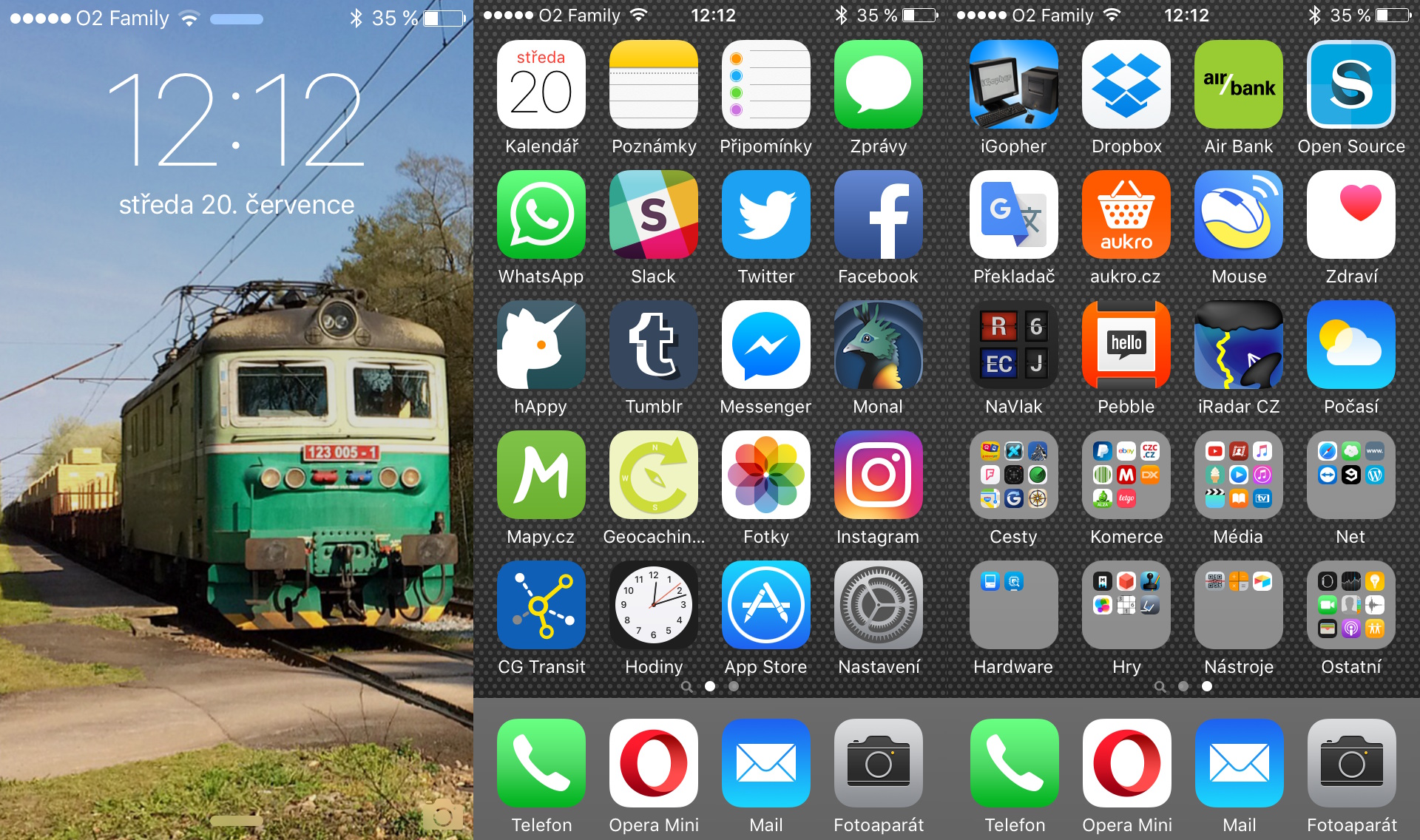This screenshot has width=1420, height=840.
Task: Tap the lock screen camera shortcut
Action: pyautogui.click(x=442, y=815)
